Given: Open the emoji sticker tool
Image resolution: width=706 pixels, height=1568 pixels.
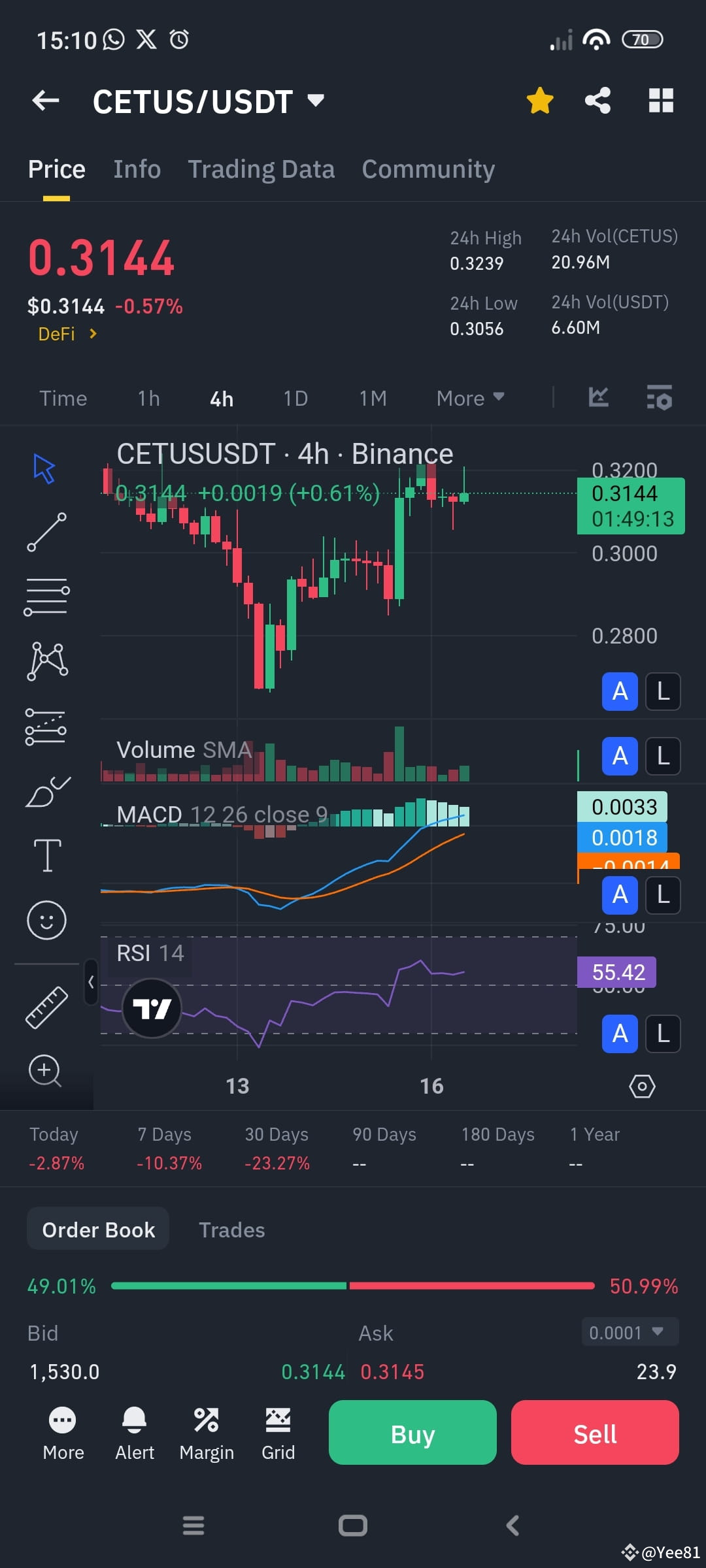Looking at the screenshot, I should coord(46,919).
